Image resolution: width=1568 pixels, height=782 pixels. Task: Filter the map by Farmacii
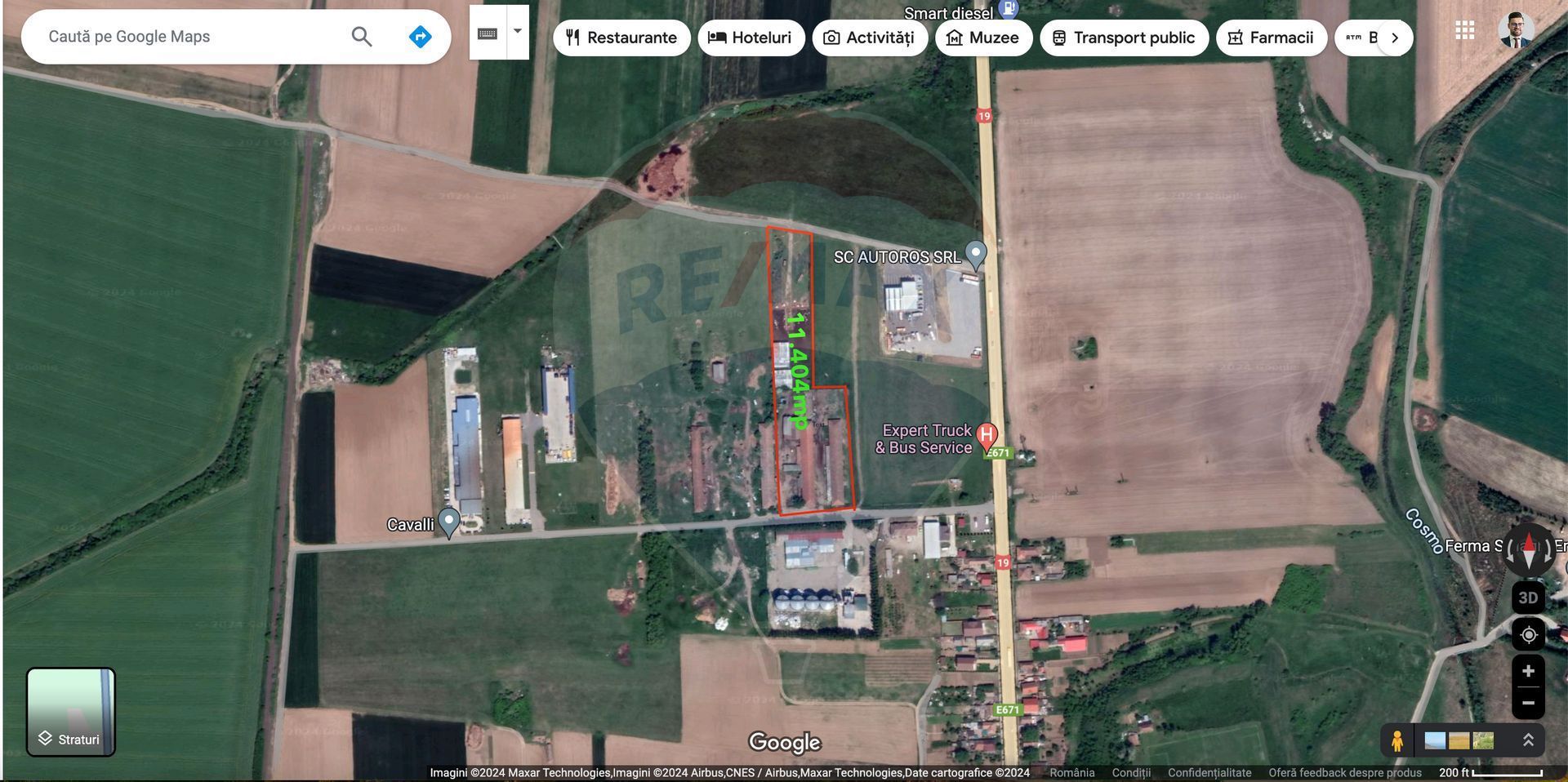[x=1271, y=38]
